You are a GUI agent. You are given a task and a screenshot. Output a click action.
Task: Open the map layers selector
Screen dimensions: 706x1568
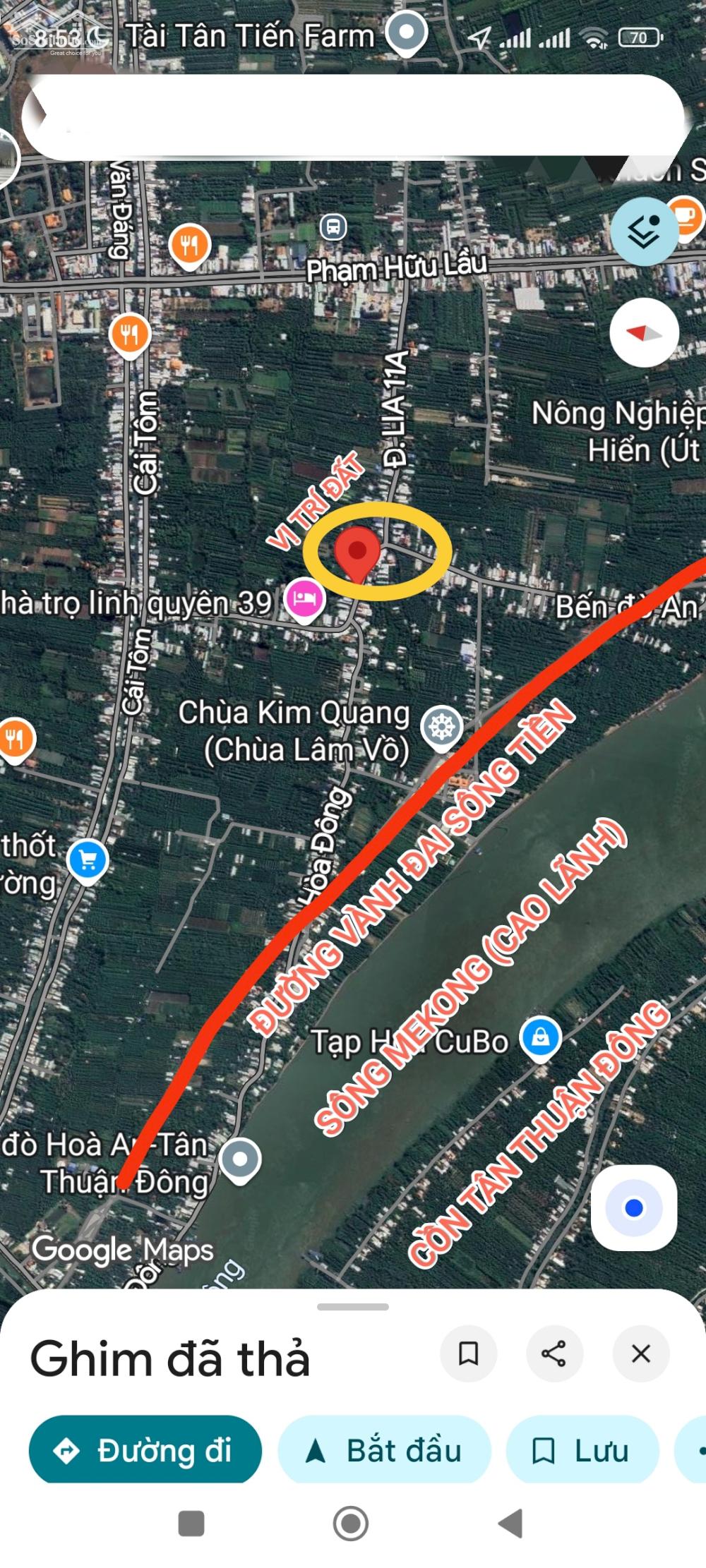[644, 231]
